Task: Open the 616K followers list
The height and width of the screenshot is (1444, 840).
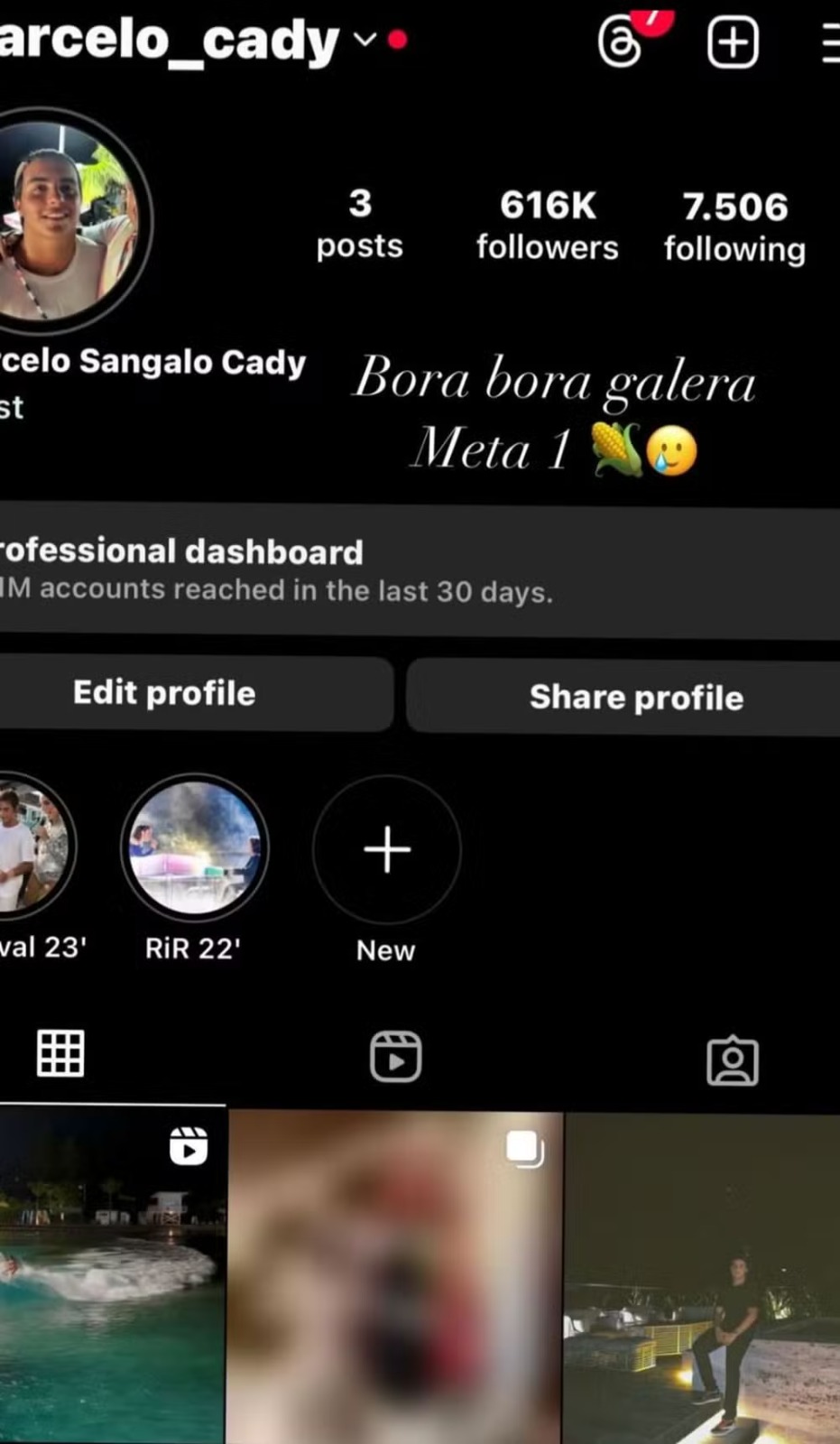Action: click(547, 225)
